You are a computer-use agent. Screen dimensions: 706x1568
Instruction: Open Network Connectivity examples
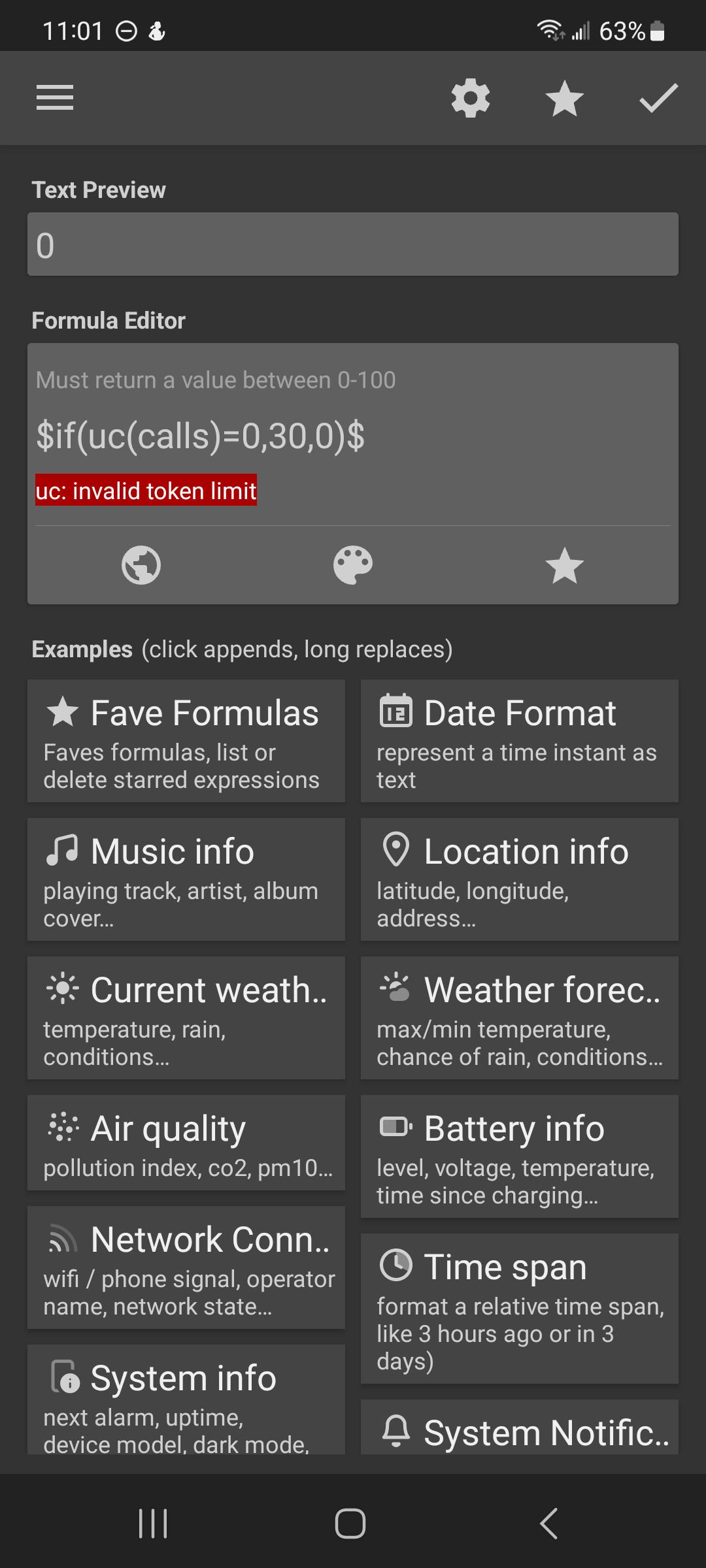(186, 1267)
